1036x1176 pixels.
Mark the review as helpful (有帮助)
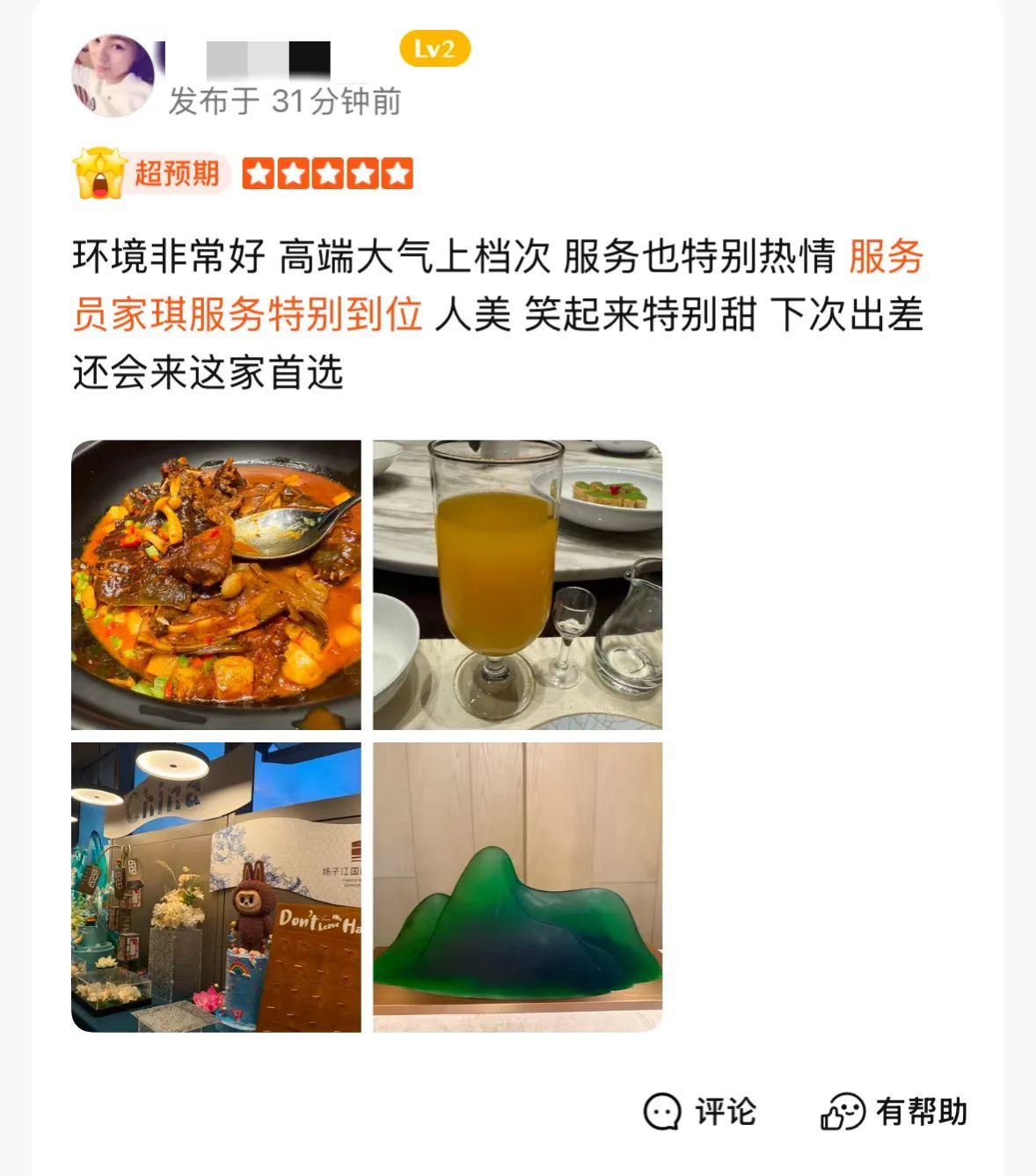[894, 1112]
